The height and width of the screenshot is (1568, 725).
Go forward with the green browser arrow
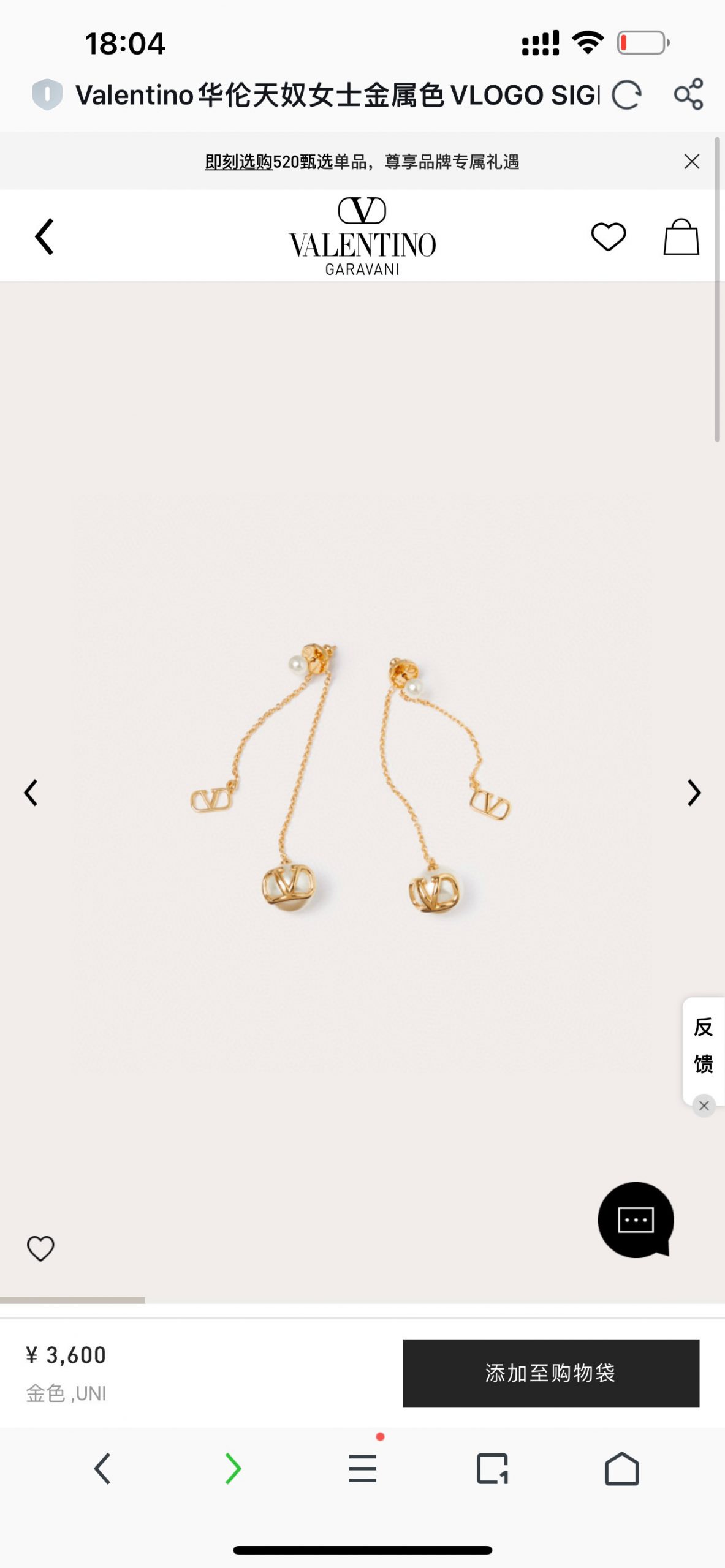coord(233,1469)
